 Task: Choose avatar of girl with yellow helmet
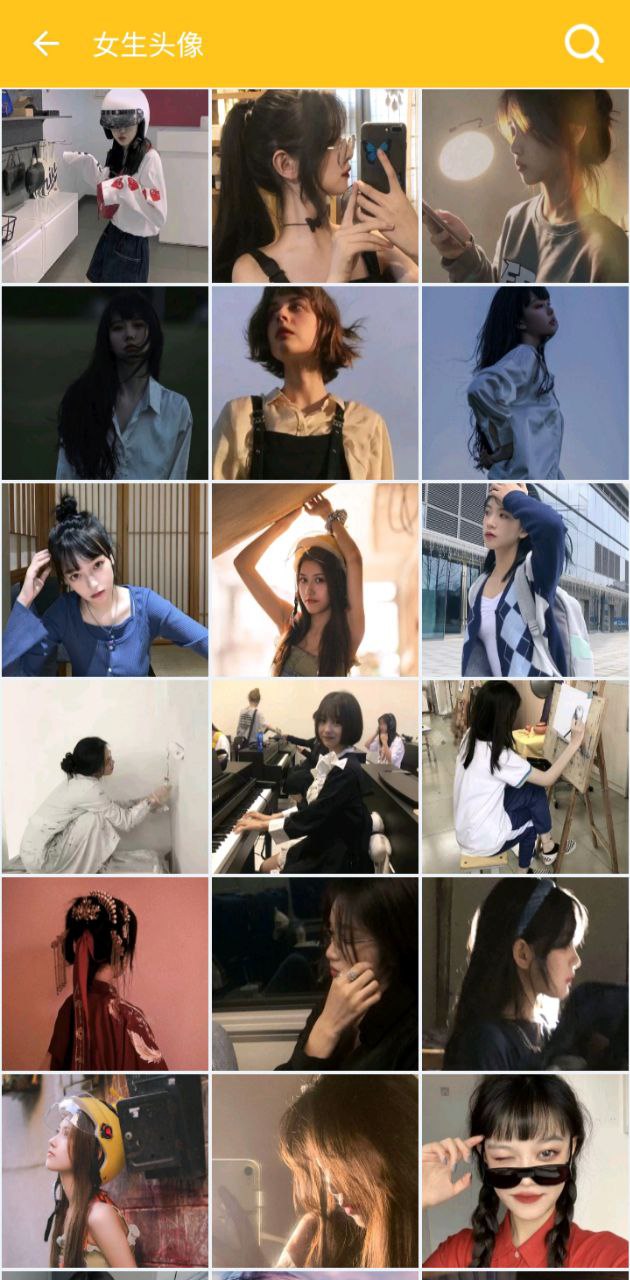point(105,1170)
